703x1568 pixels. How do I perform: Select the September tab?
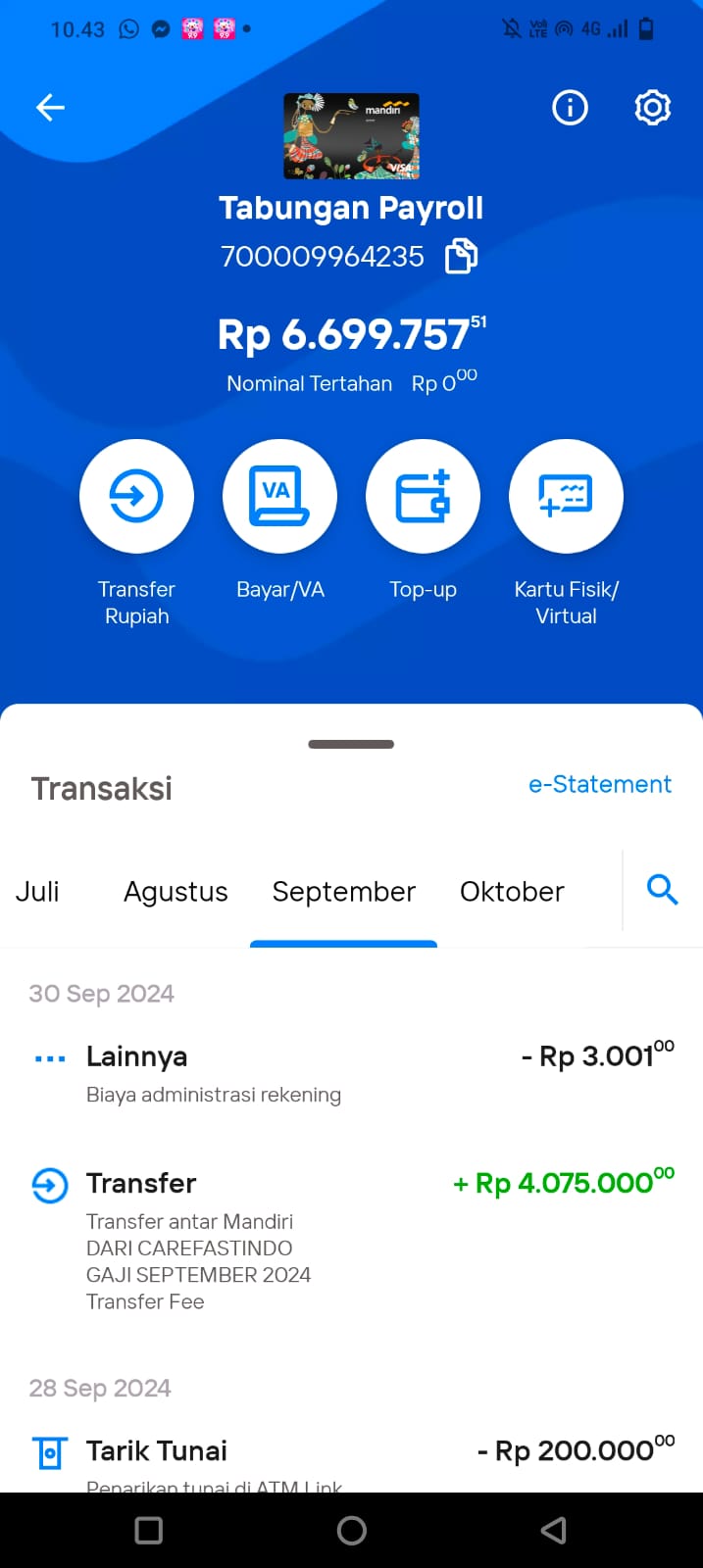click(x=344, y=892)
